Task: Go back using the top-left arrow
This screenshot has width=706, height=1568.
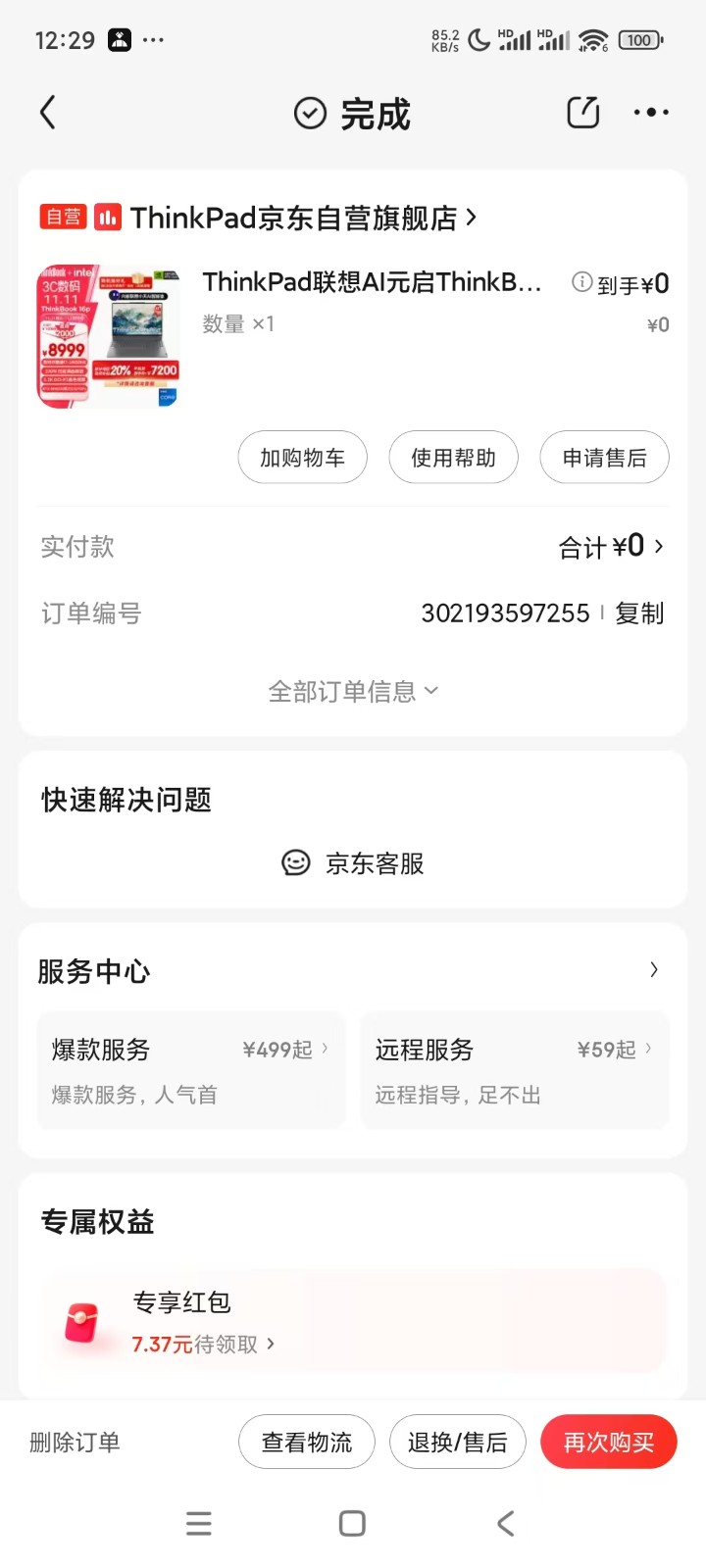Action: click(x=47, y=113)
